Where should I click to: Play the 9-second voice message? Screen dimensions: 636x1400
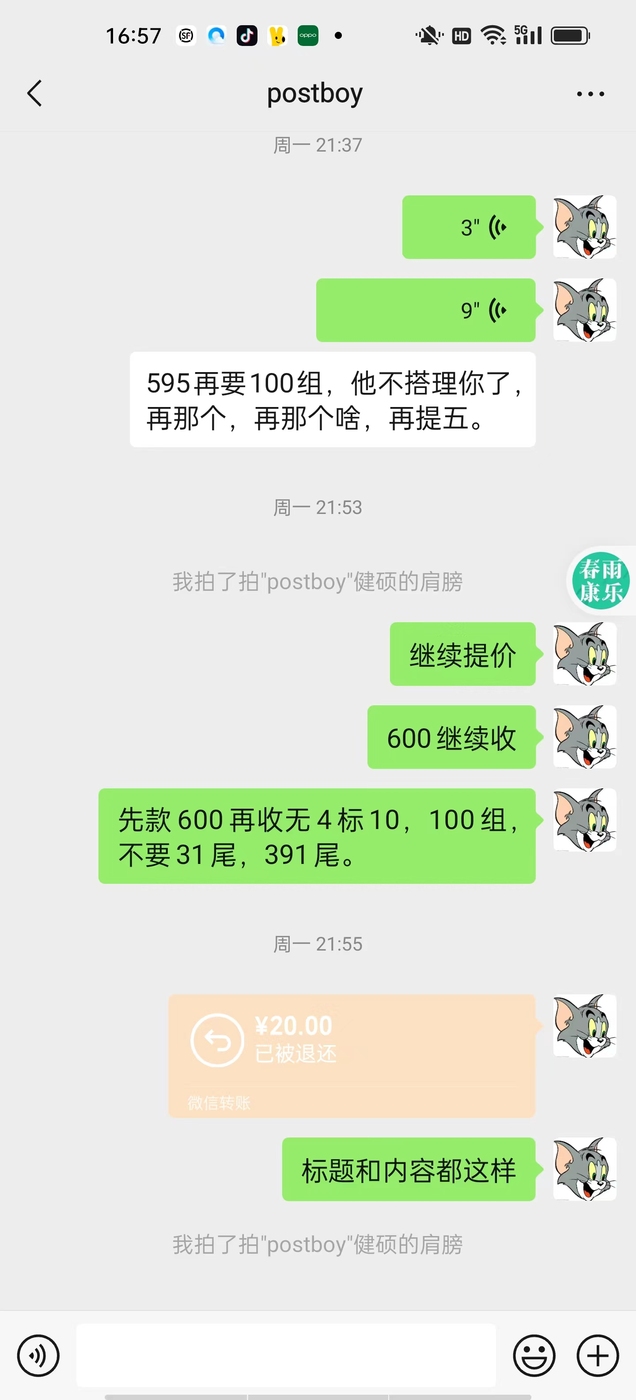(426, 310)
